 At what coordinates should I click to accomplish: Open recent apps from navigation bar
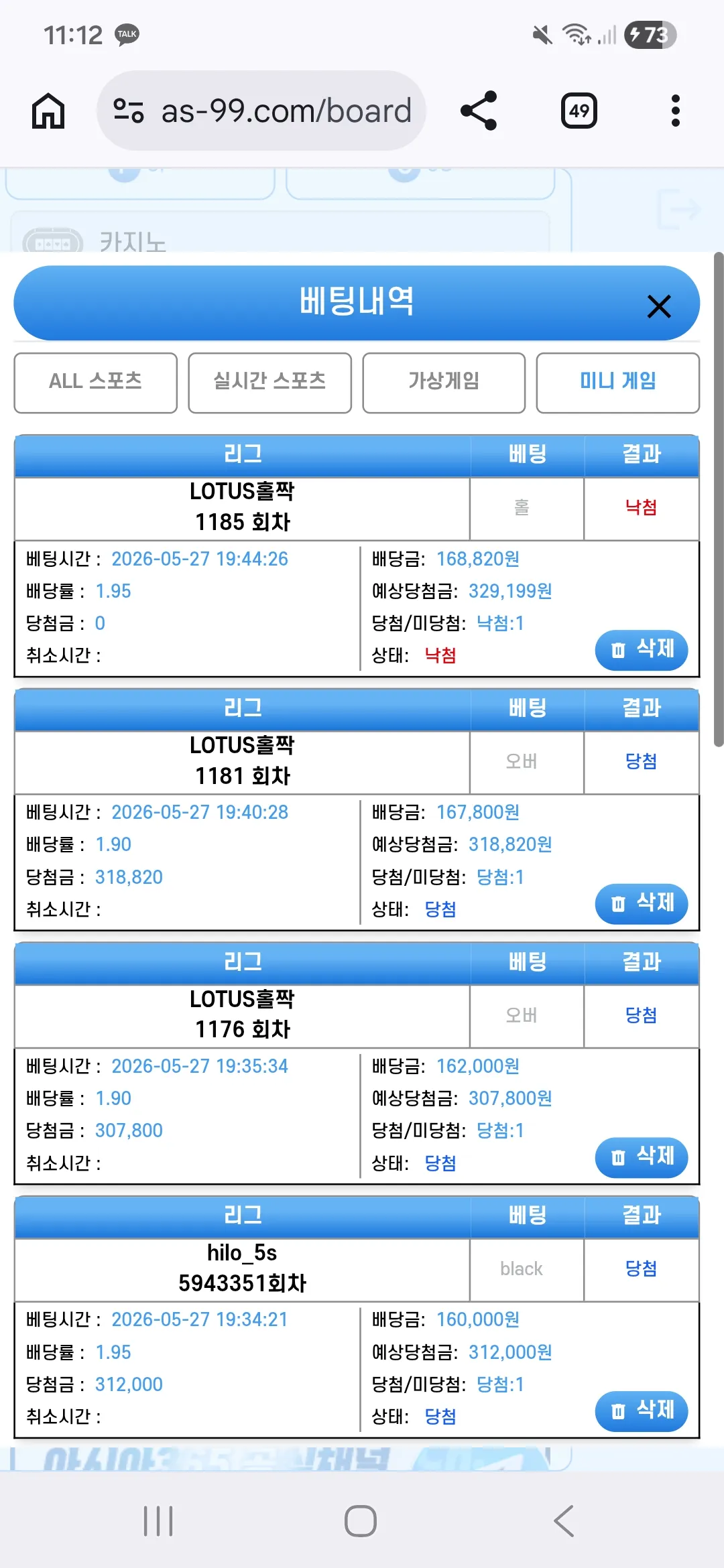[x=159, y=1521]
